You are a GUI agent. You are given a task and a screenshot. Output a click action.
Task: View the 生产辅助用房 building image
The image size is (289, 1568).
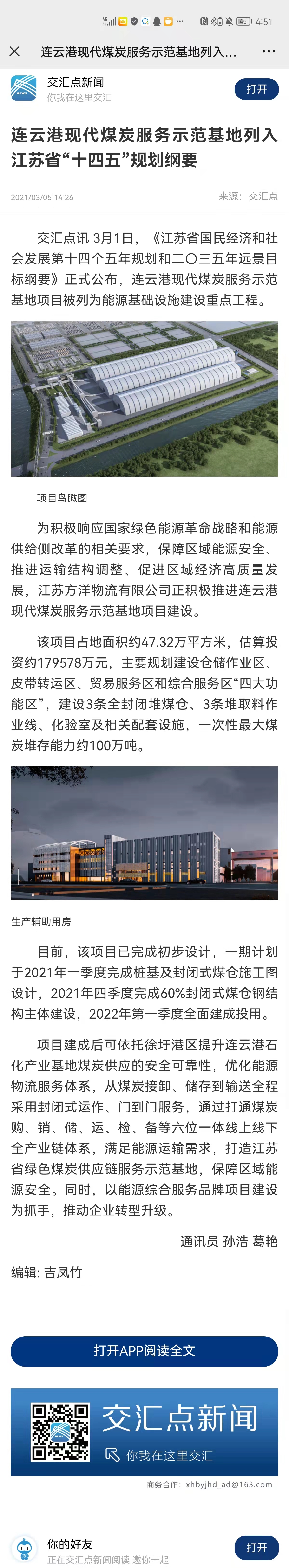(144, 833)
